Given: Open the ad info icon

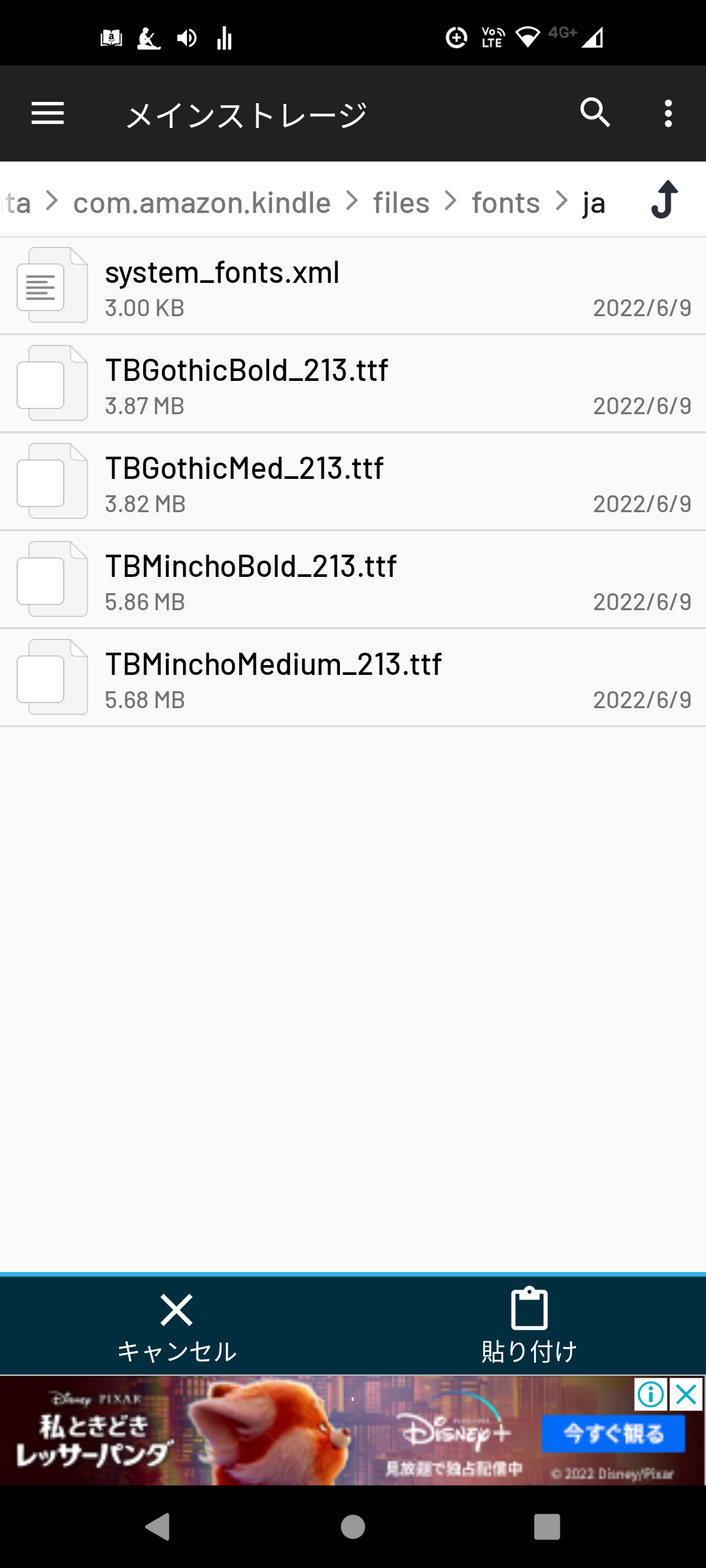Looking at the screenshot, I should click(x=650, y=1394).
